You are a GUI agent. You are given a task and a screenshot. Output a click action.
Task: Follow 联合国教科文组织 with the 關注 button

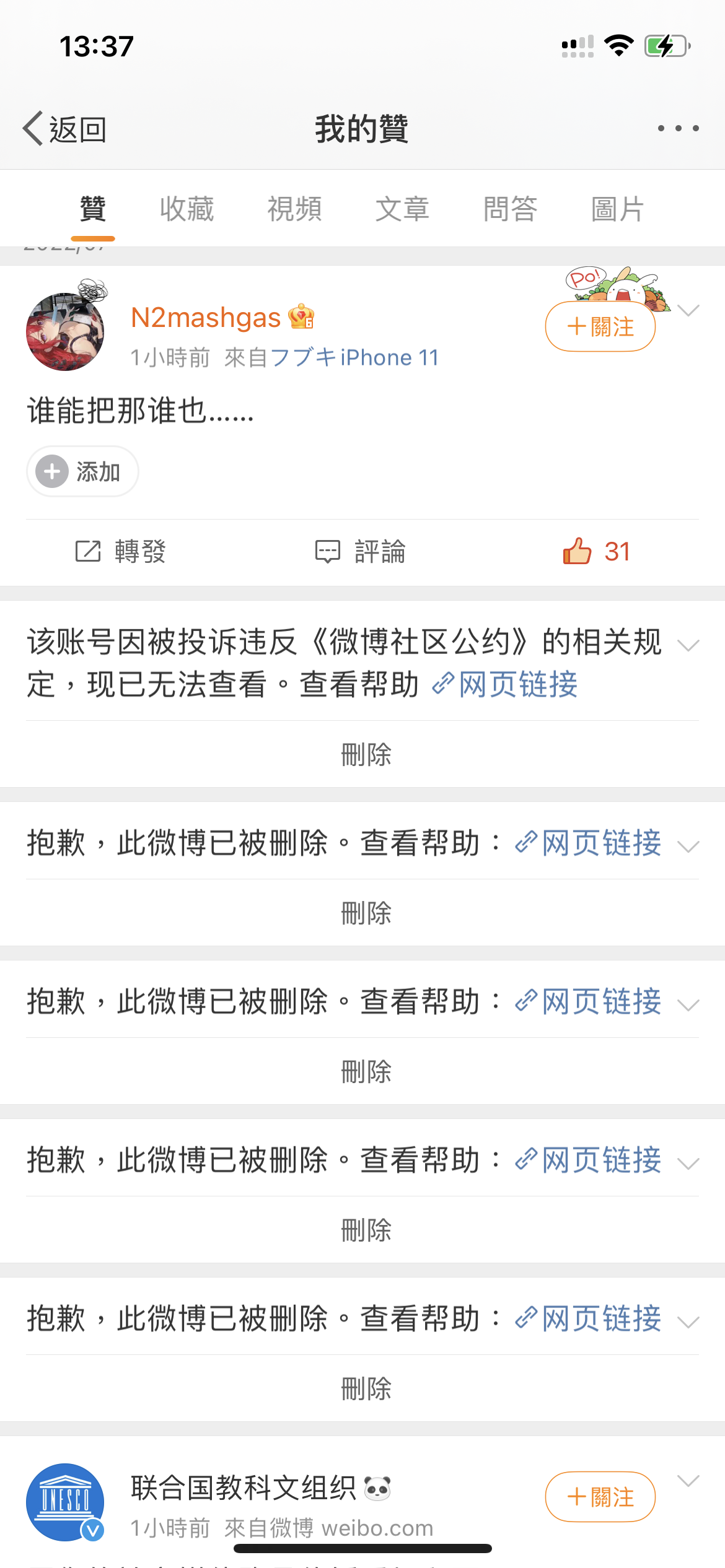600,1497
